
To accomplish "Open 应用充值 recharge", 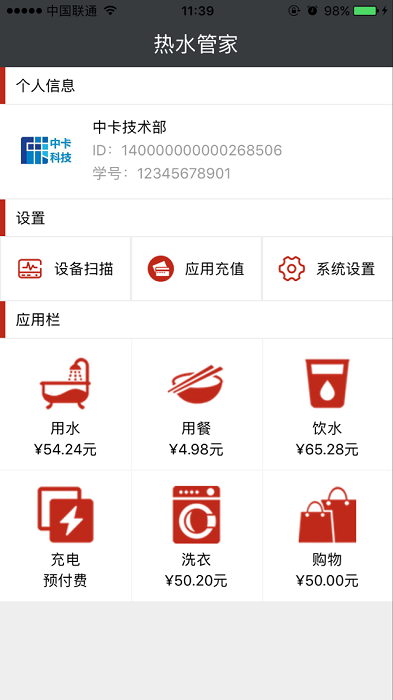I will click(x=196, y=269).
